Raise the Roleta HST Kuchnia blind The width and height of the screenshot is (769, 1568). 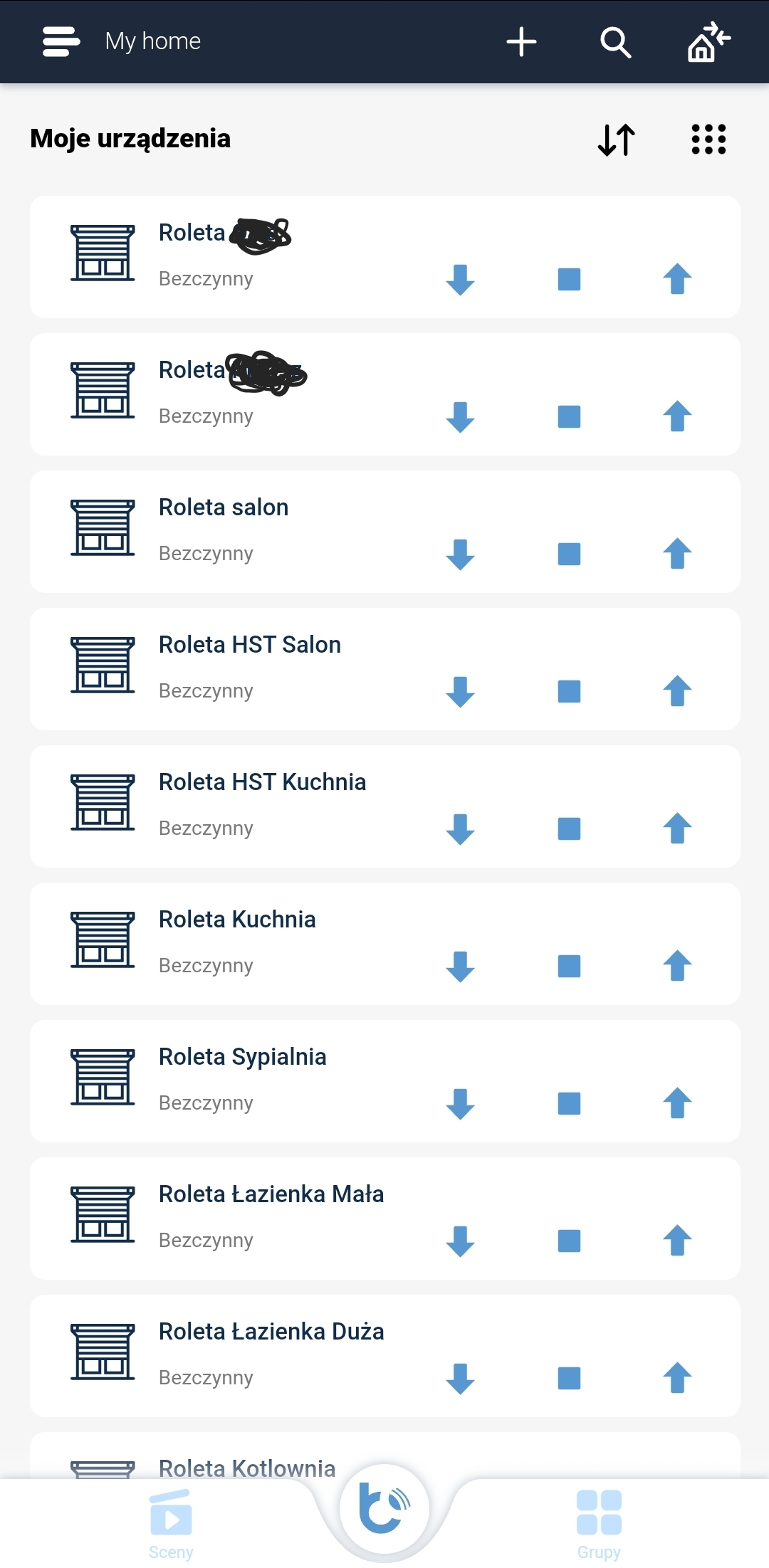pos(677,828)
